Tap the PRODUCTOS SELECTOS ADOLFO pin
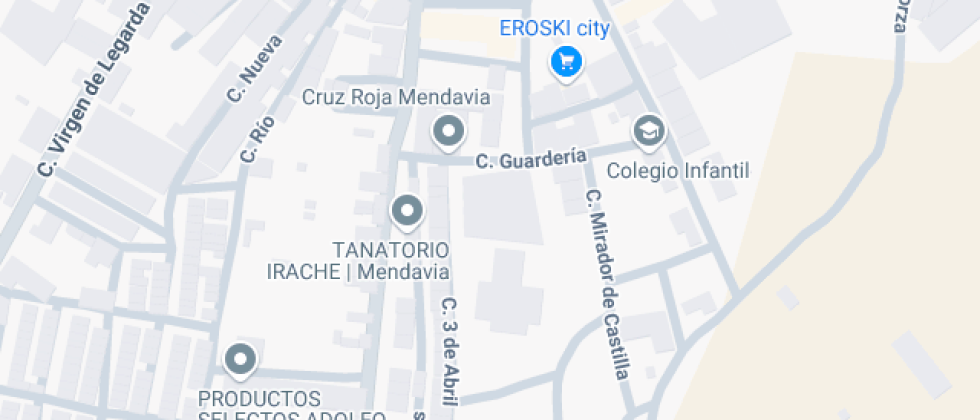Viewport: 980px width, 420px height. point(241,361)
